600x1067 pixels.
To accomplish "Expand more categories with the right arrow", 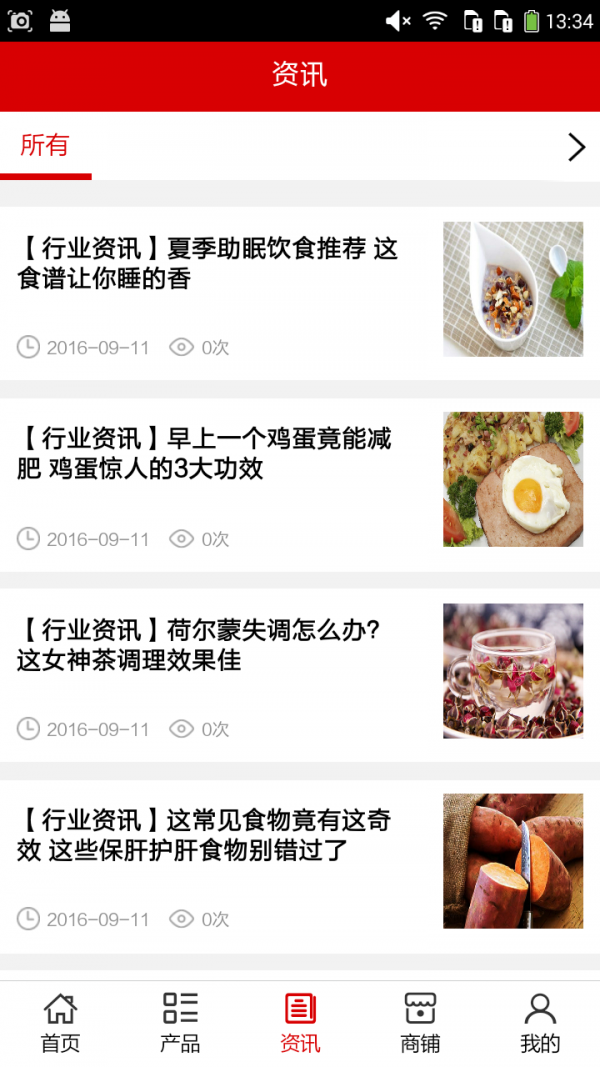I will [x=576, y=148].
